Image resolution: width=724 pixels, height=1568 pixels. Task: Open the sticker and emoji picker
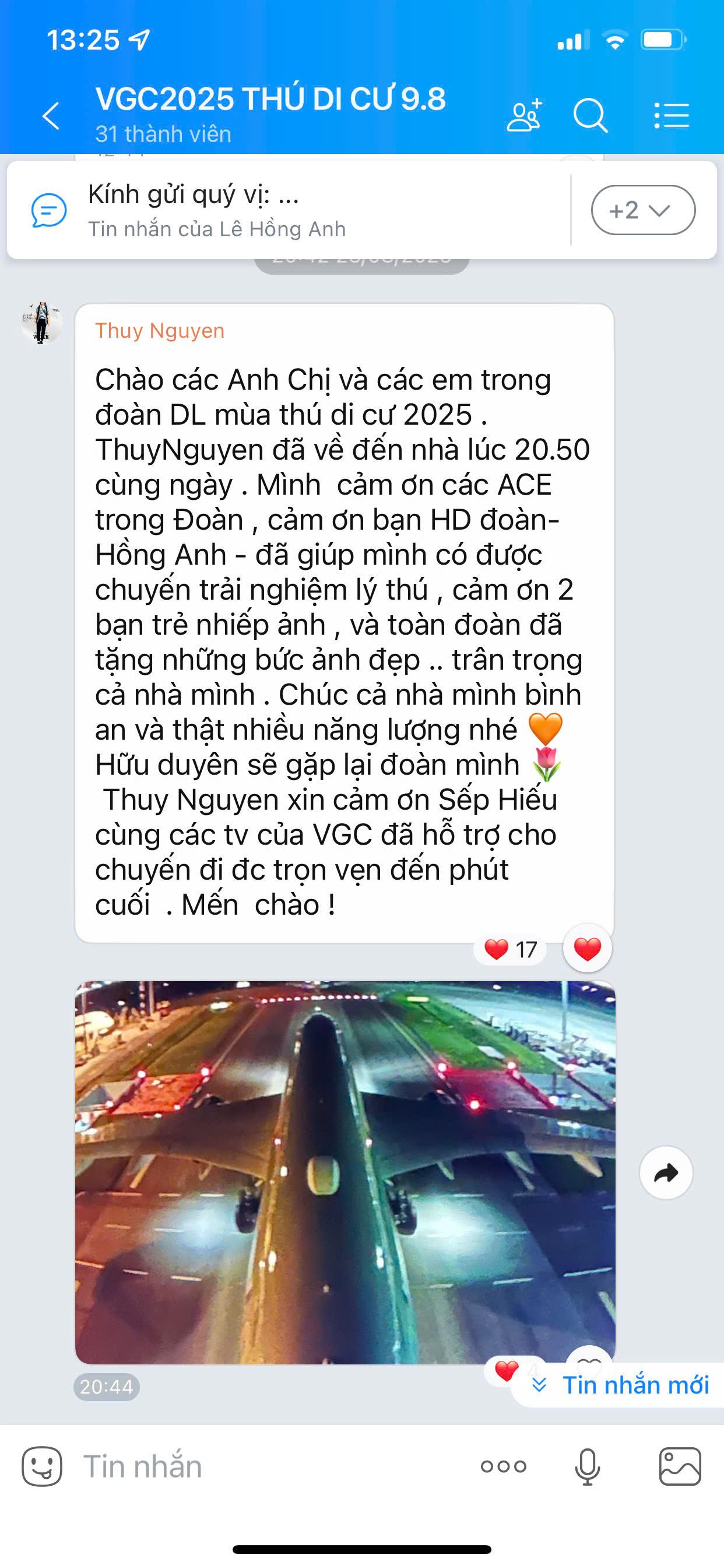coord(41,1466)
